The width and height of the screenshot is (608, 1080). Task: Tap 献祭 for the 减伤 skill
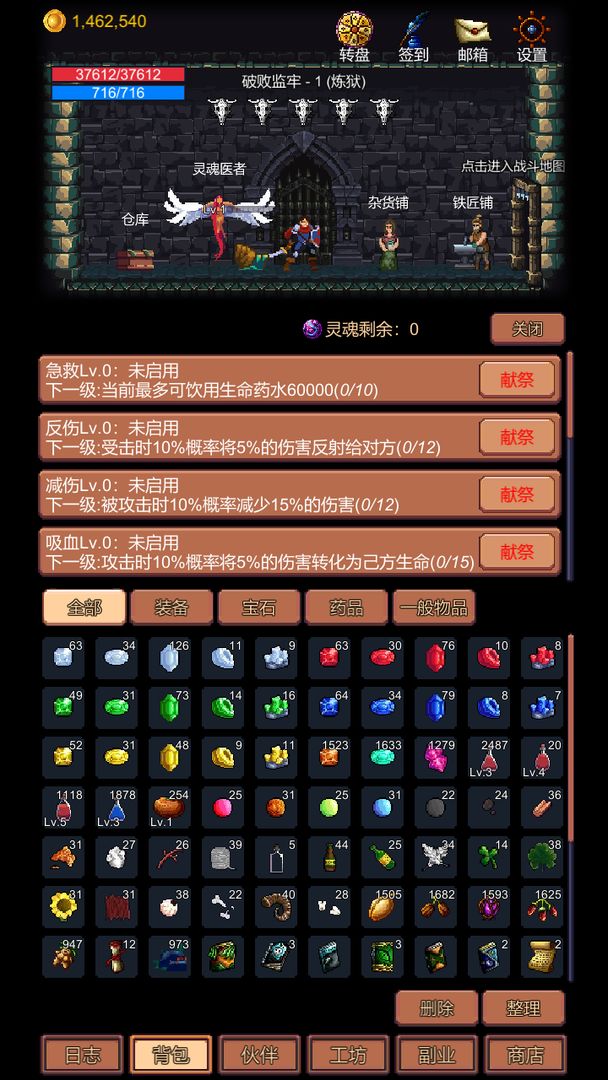click(x=517, y=493)
